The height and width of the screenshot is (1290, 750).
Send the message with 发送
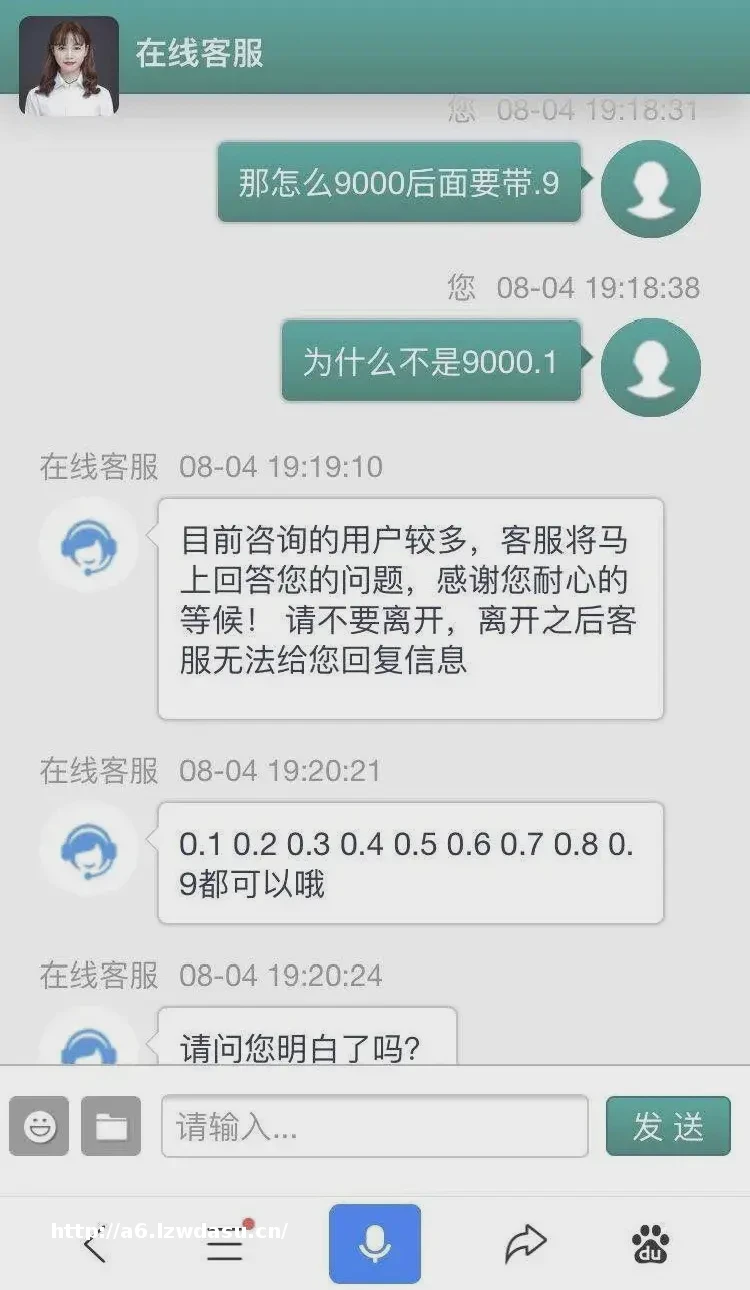pos(668,1126)
